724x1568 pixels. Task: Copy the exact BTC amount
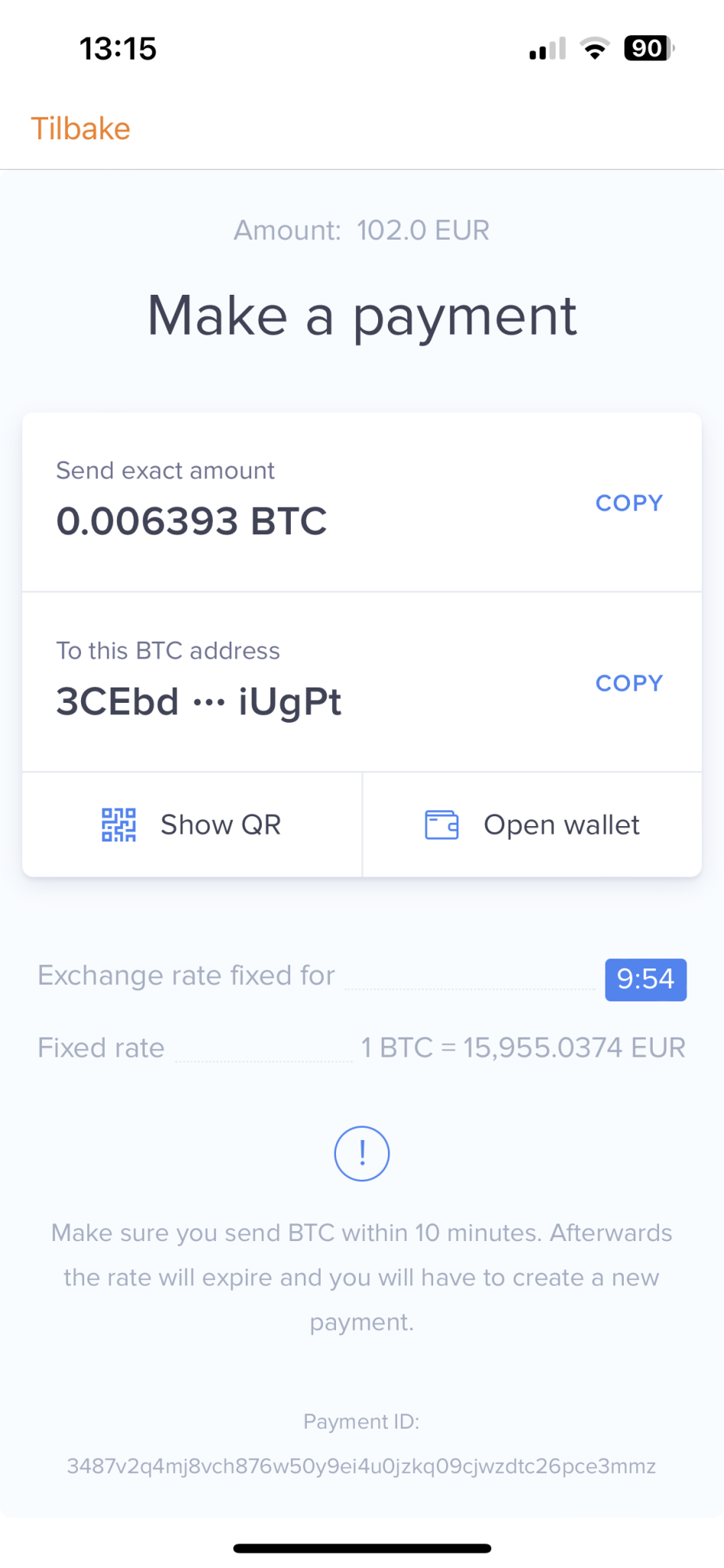[x=629, y=503]
